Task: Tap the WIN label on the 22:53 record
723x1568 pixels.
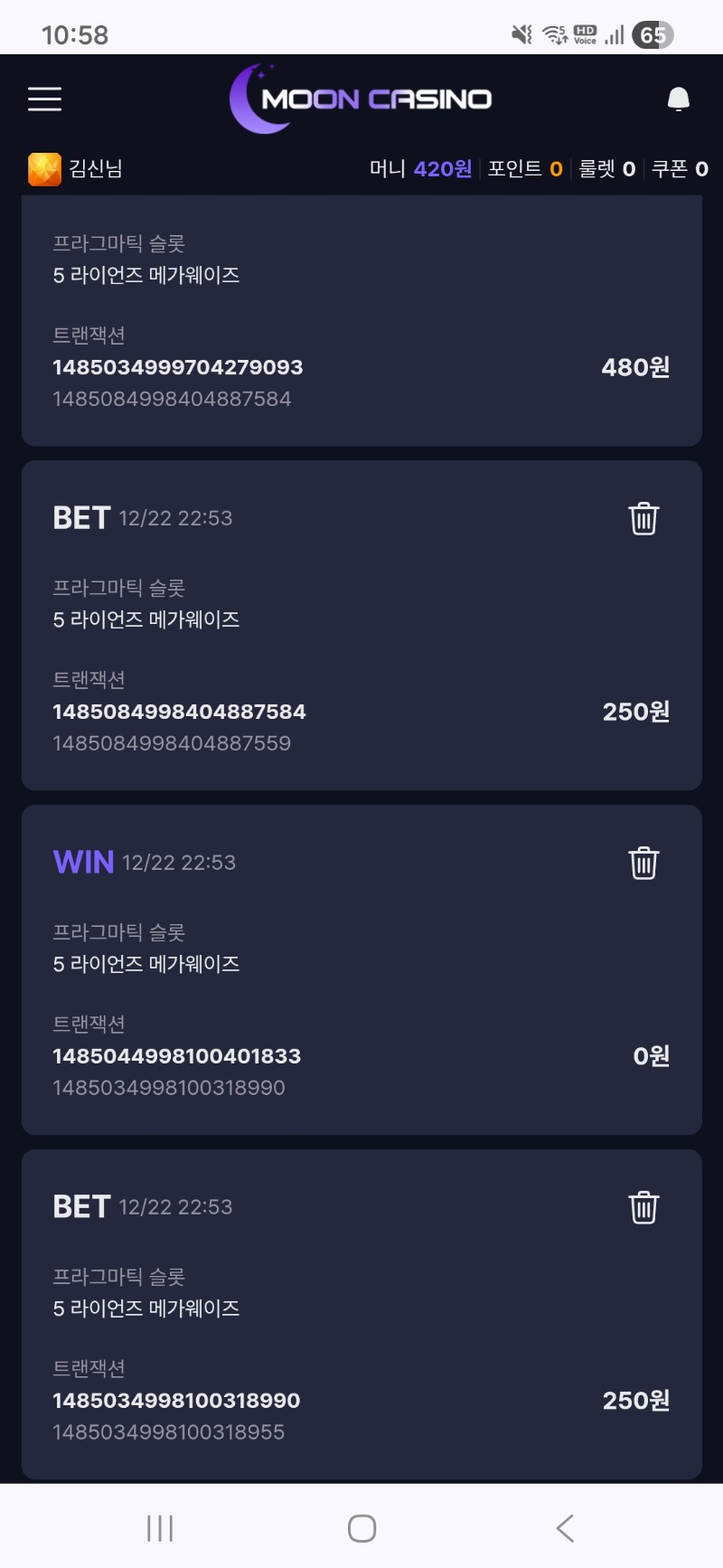Action: point(80,862)
